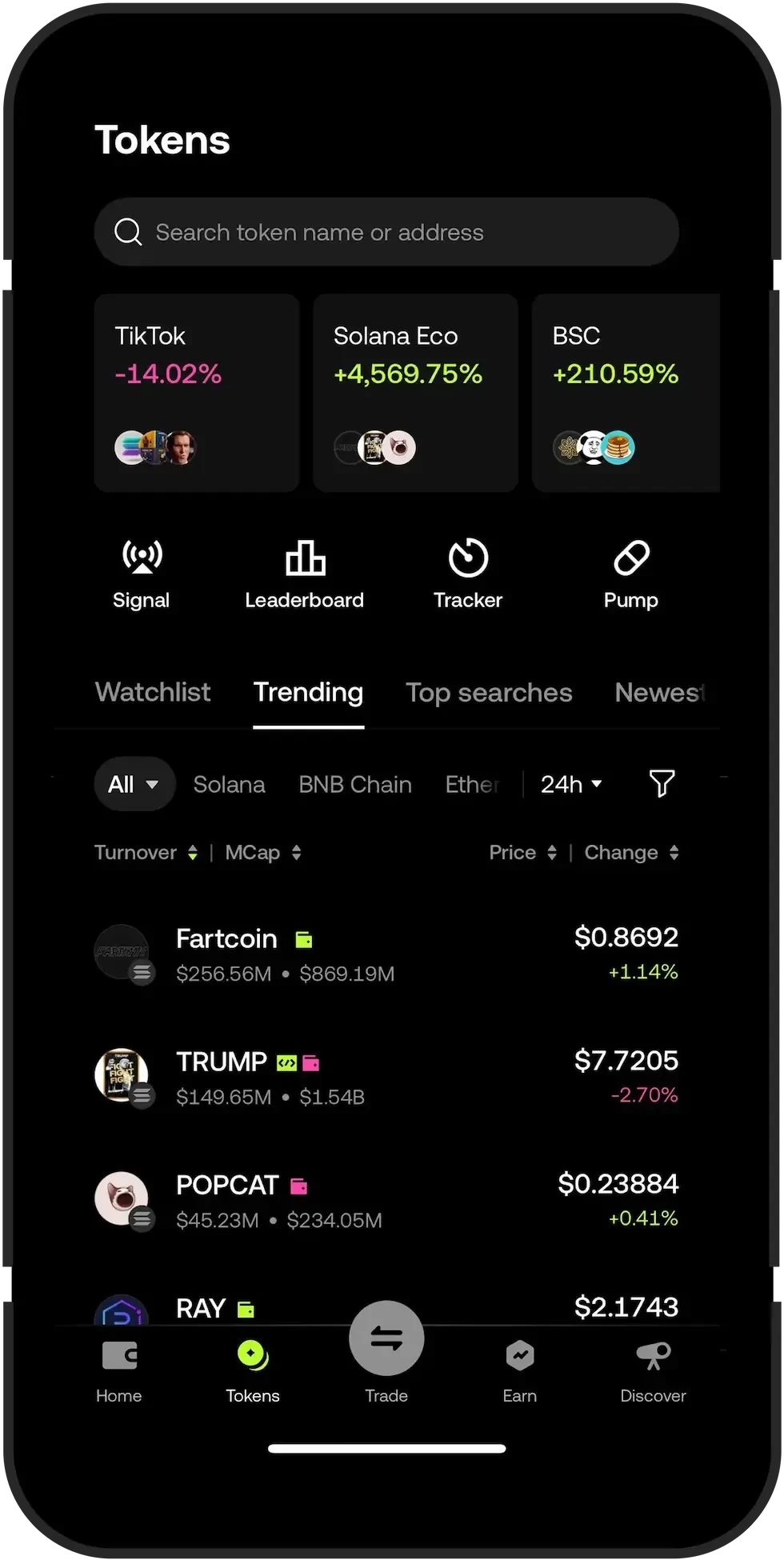The image size is (784, 1560).
Task: Open the filter options icon
Action: [662, 784]
